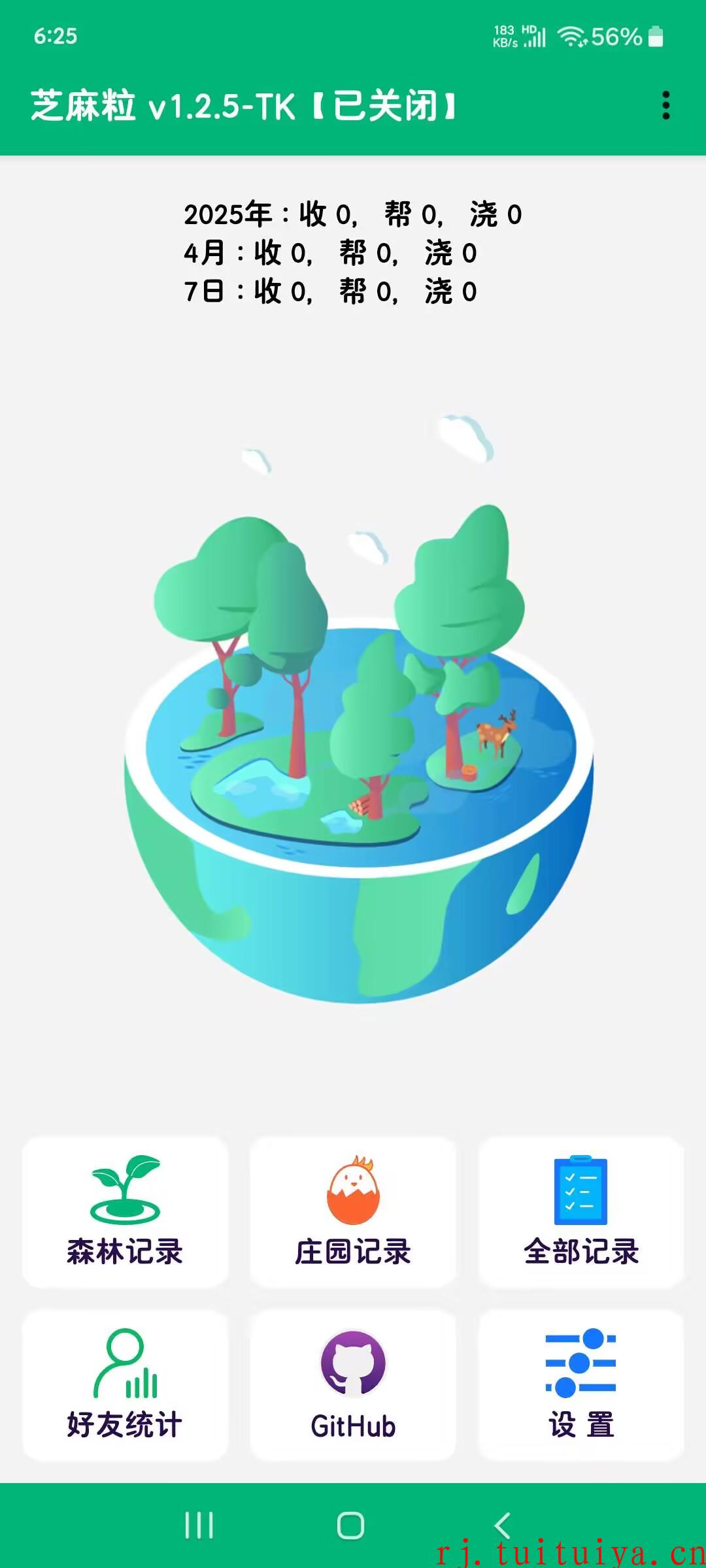Open the GitHub page
This screenshot has width=706, height=1568.
click(x=353, y=1385)
